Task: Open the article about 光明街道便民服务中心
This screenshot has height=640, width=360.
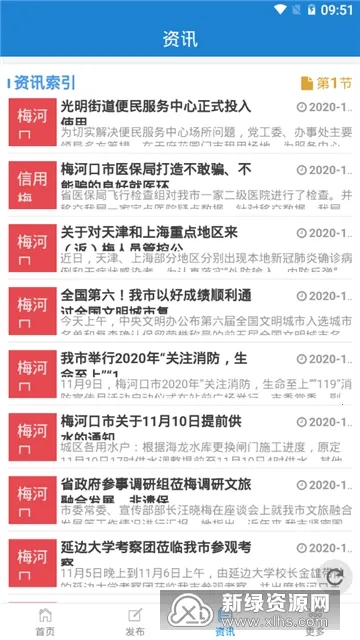Action: [x=180, y=122]
